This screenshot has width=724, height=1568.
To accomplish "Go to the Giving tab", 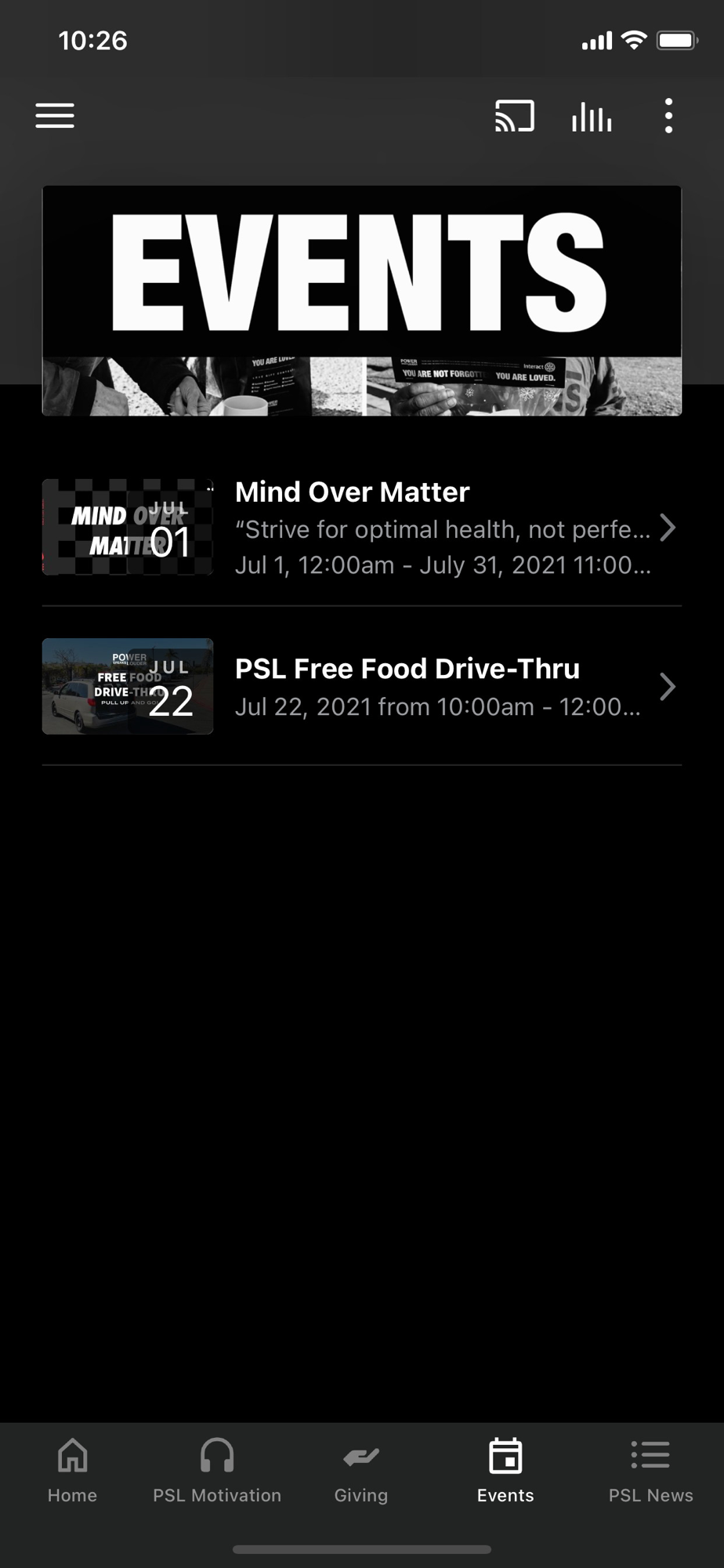I will 361,1472.
